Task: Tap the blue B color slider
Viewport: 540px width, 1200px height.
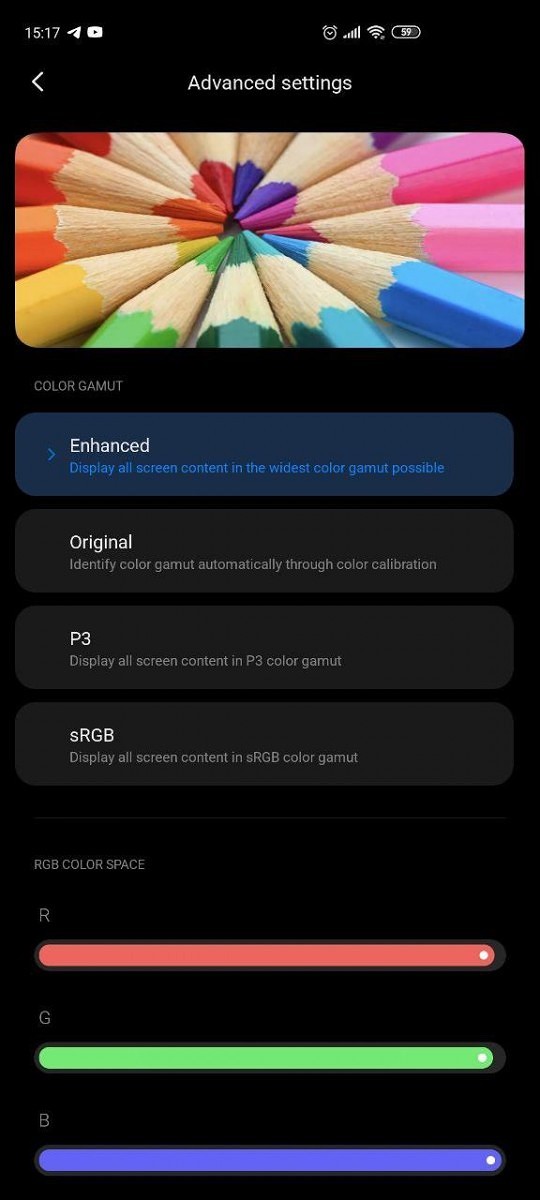Action: (x=270, y=1160)
